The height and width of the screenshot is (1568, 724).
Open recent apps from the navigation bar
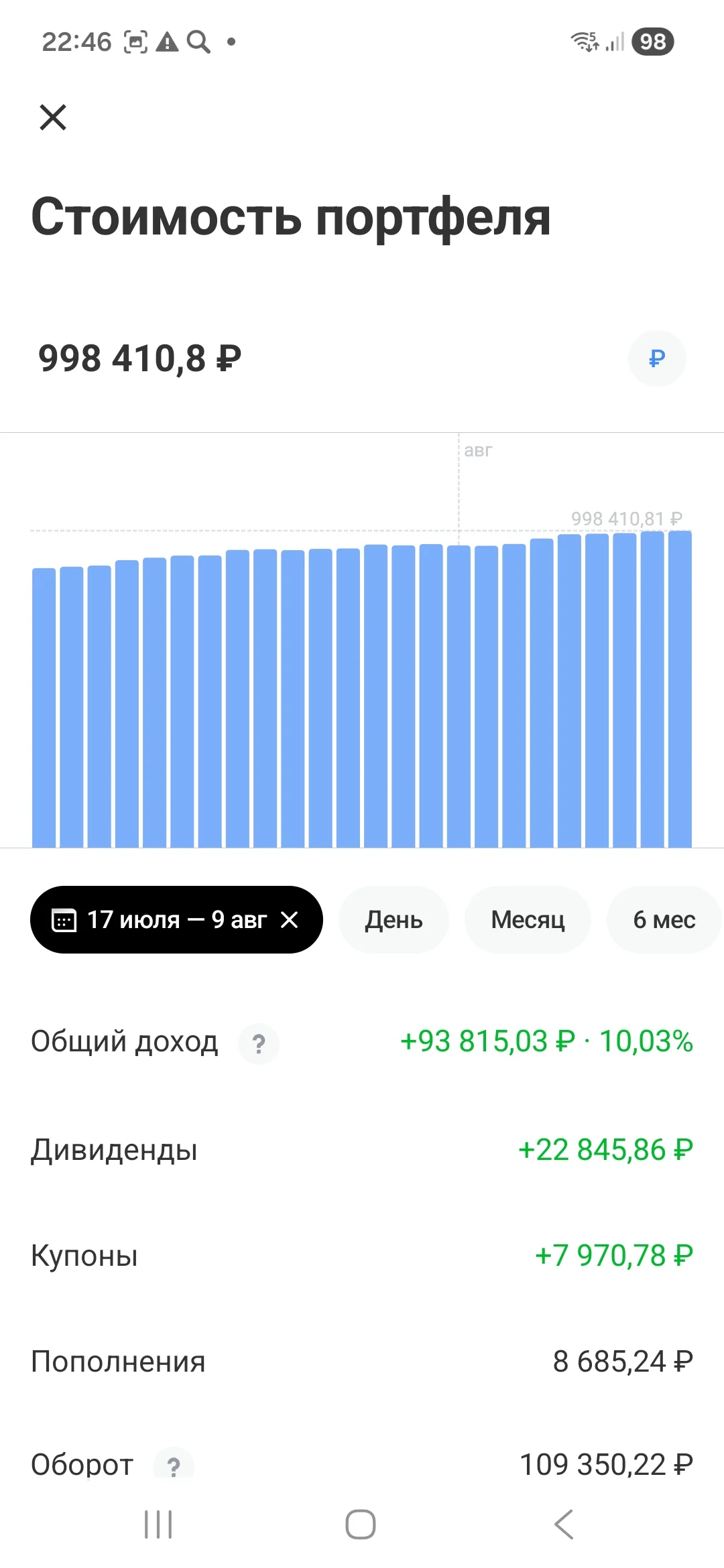point(158,1524)
